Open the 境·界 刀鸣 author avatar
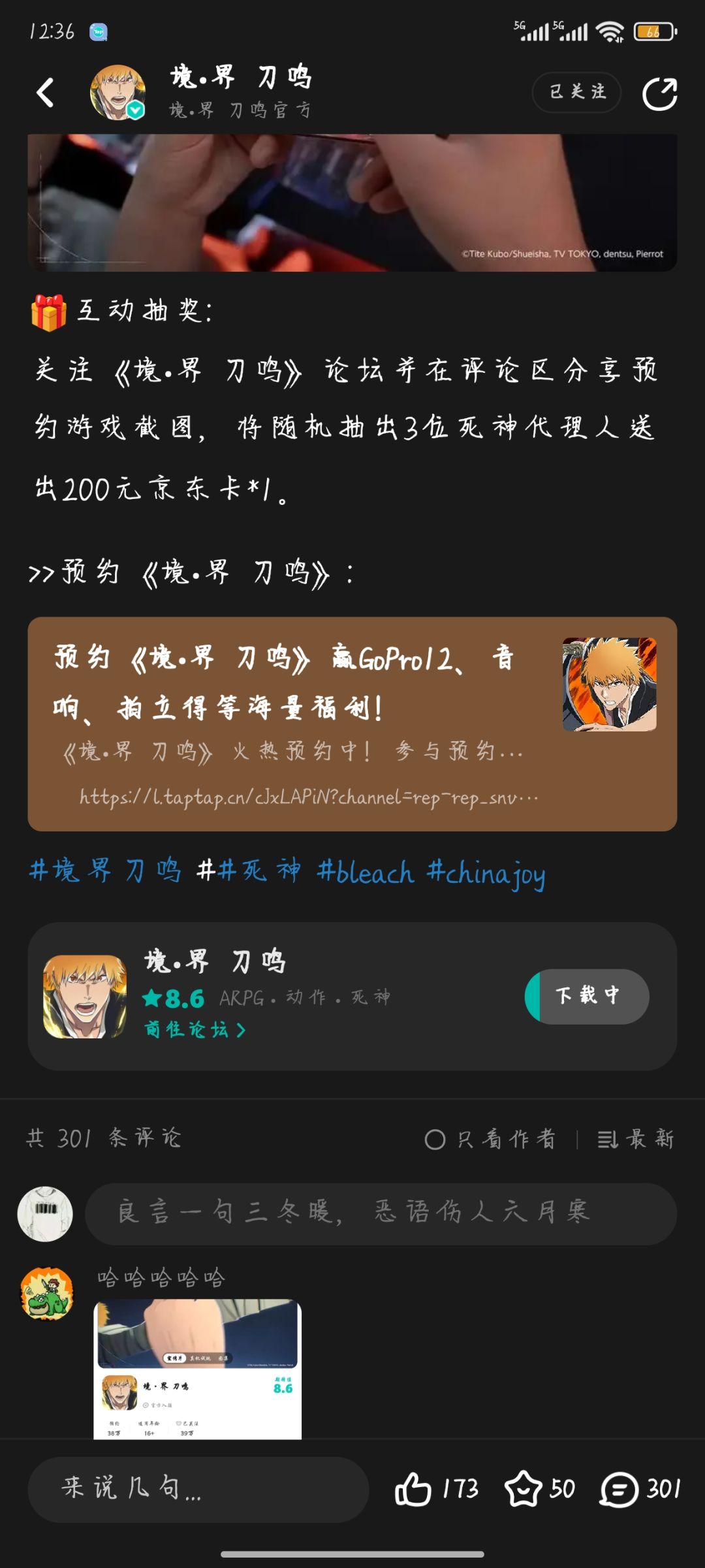Screen dimensions: 705x1568 (117, 92)
